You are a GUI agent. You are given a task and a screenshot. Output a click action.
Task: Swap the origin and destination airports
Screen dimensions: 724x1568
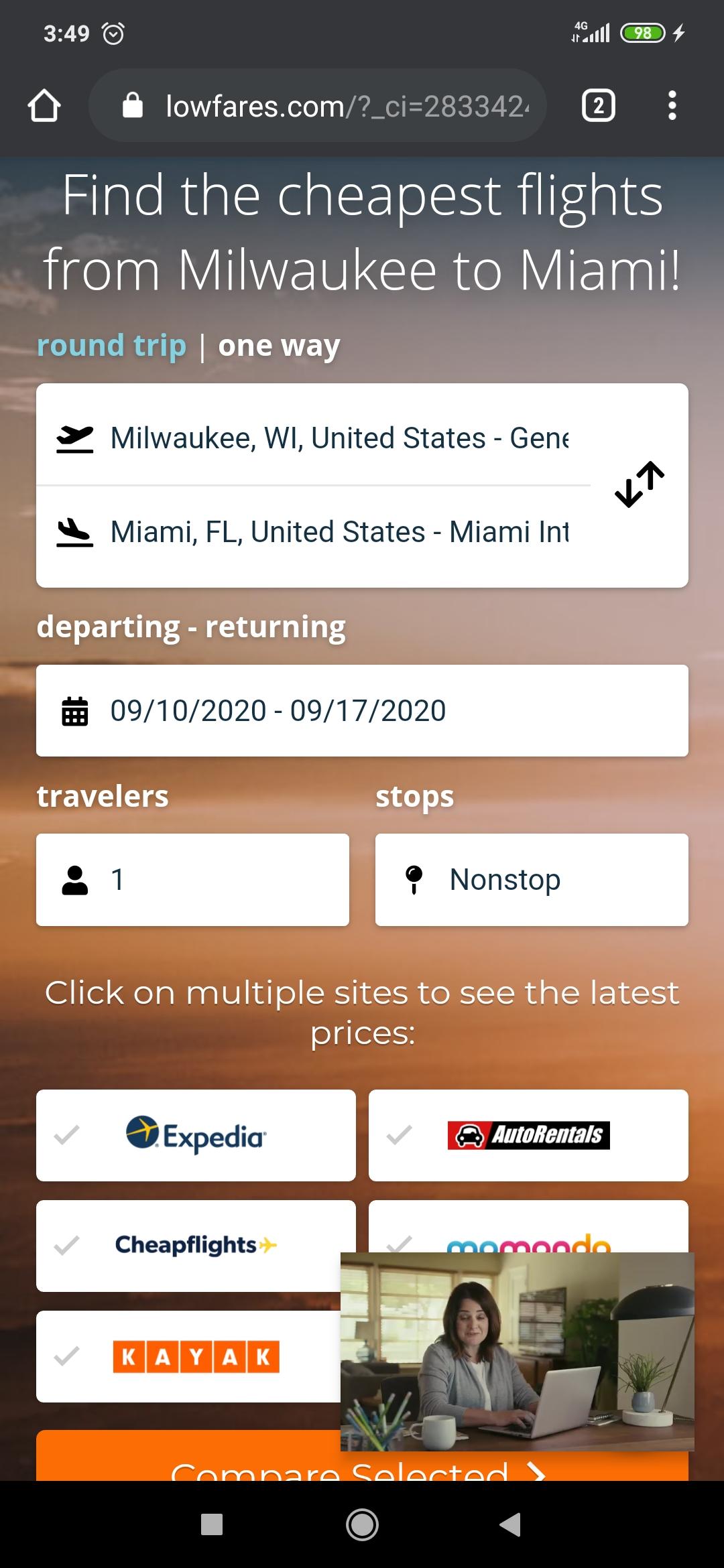tap(640, 484)
